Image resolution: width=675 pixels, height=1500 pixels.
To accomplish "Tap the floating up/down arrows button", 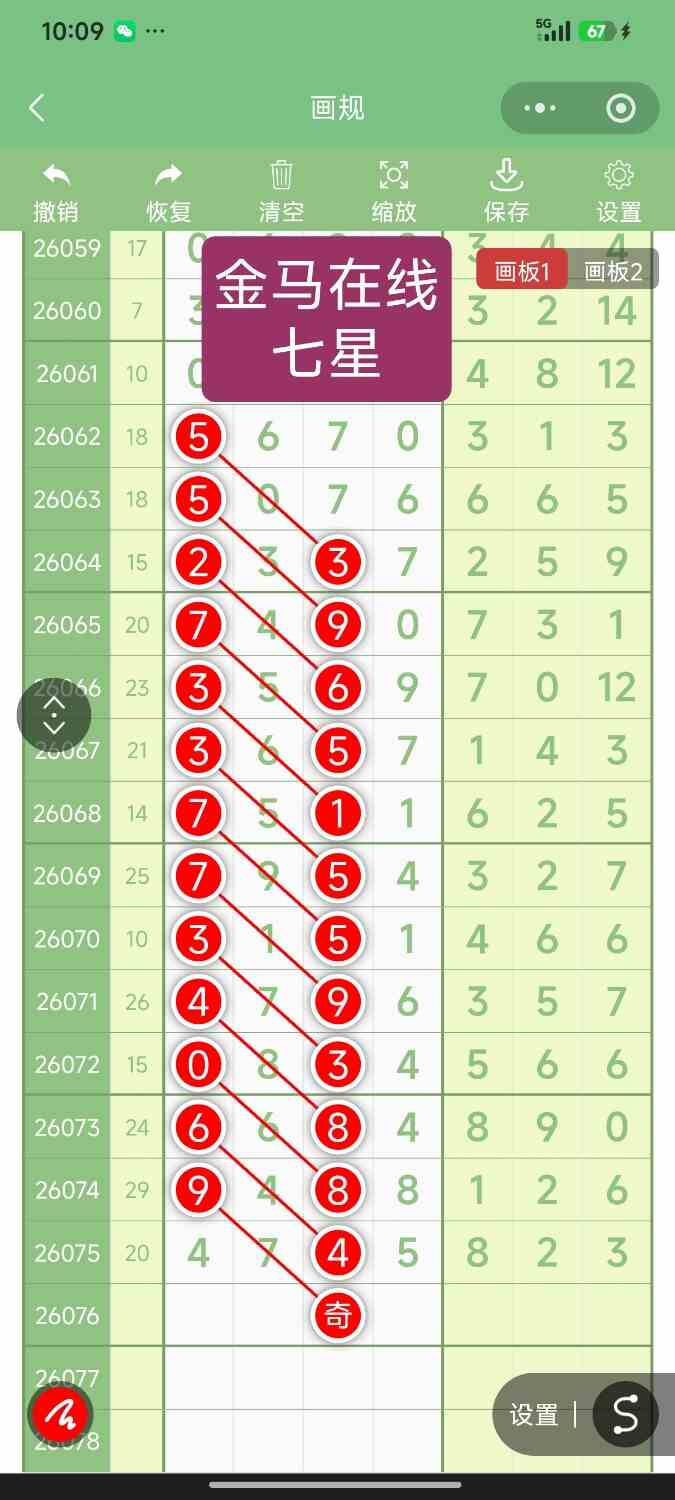I will (x=54, y=716).
